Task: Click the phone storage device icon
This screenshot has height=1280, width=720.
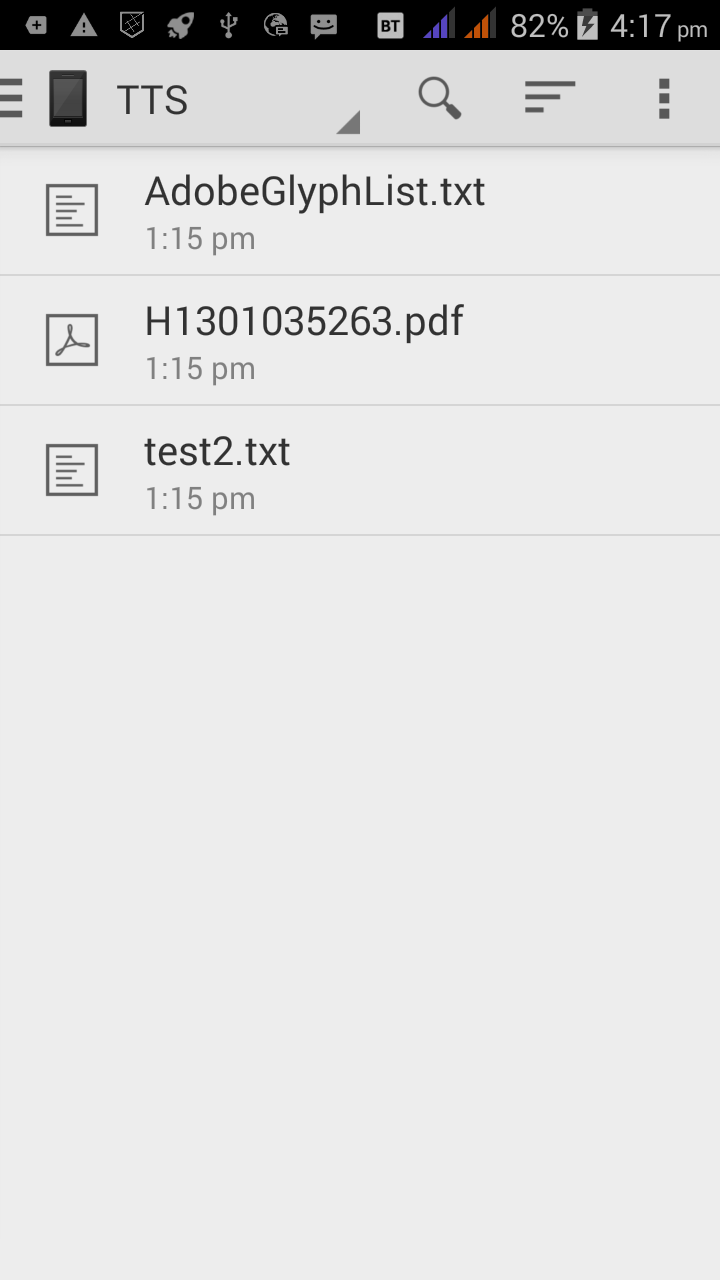Action: click(x=67, y=97)
